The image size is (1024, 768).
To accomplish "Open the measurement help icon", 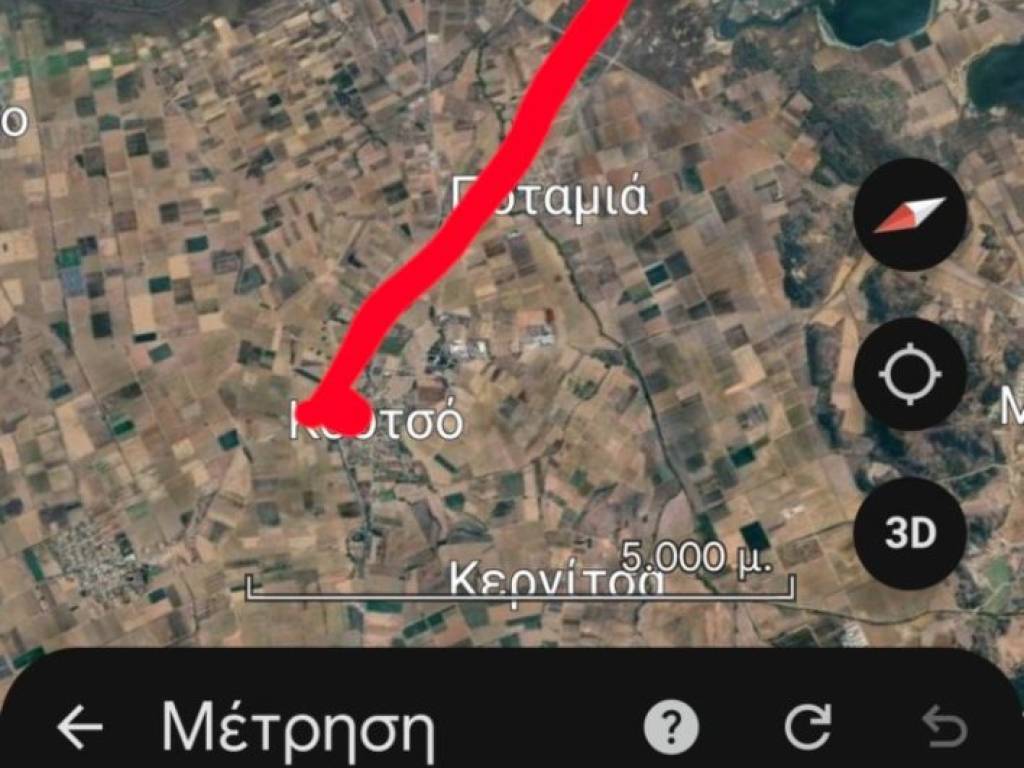I will (671, 727).
